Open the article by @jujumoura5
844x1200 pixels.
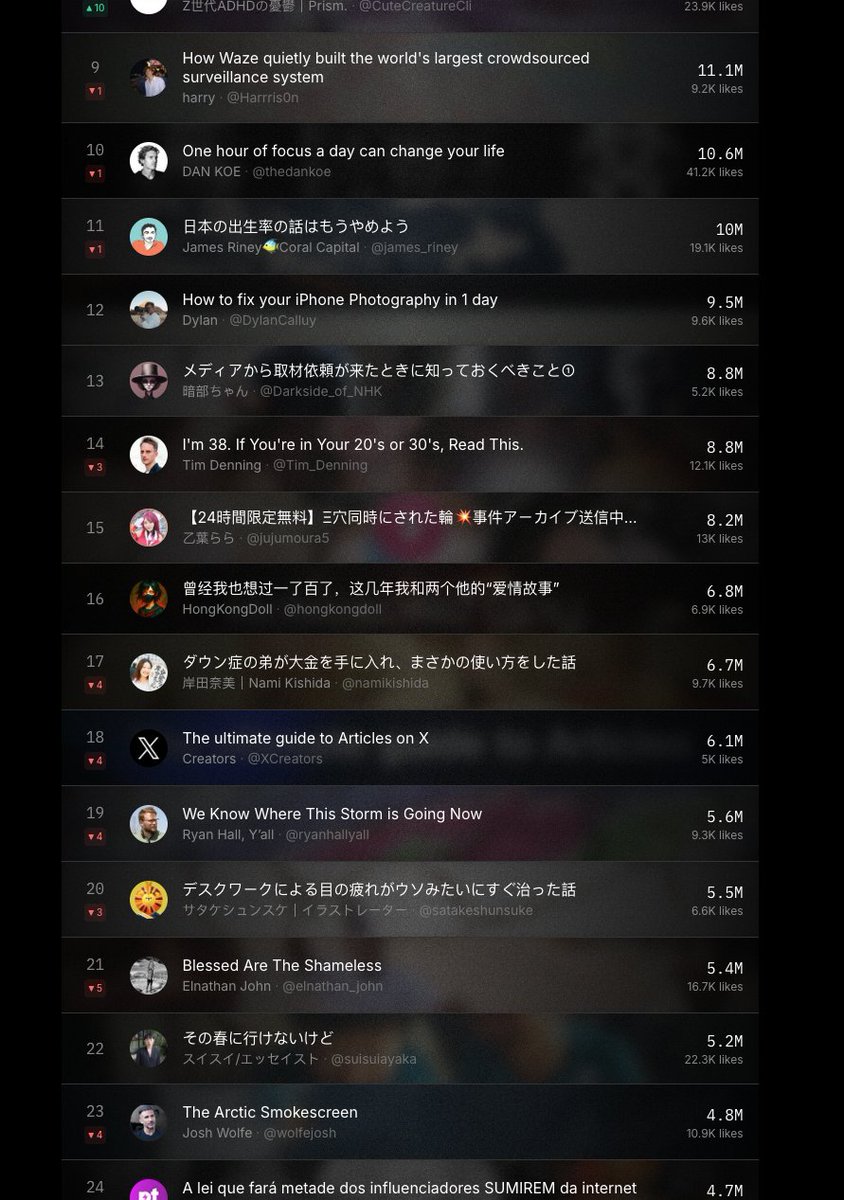pyautogui.click(x=410, y=518)
